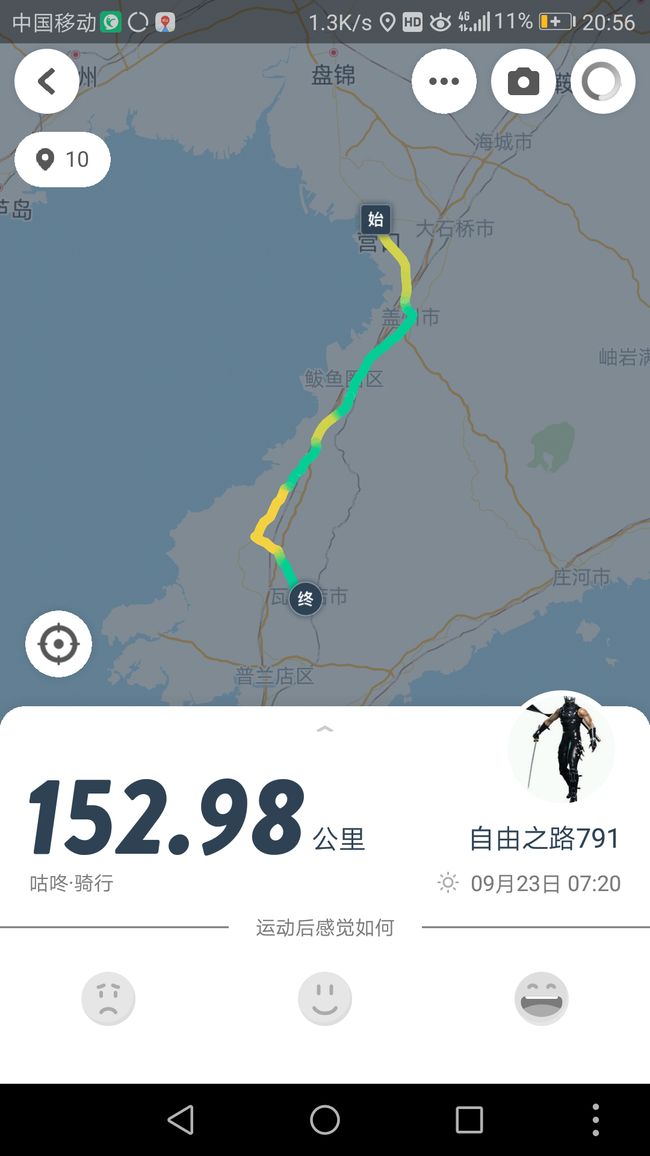Open the profile avatar of 自由之路791

click(x=562, y=748)
